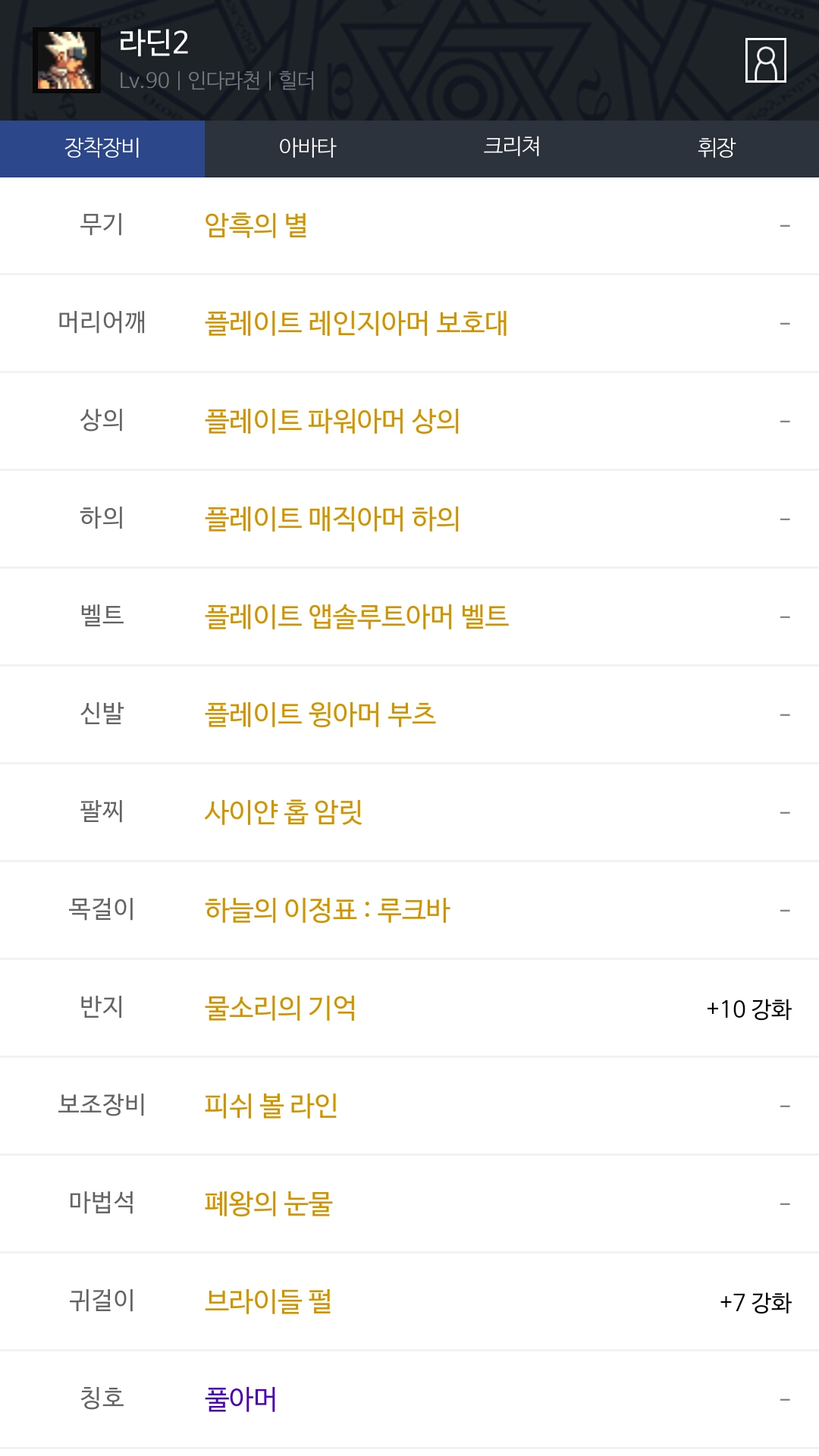This screenshot has height=1456, width=819.
Task: View 플레이트 윙아머 부츠 item
Action: pos(320,715)
